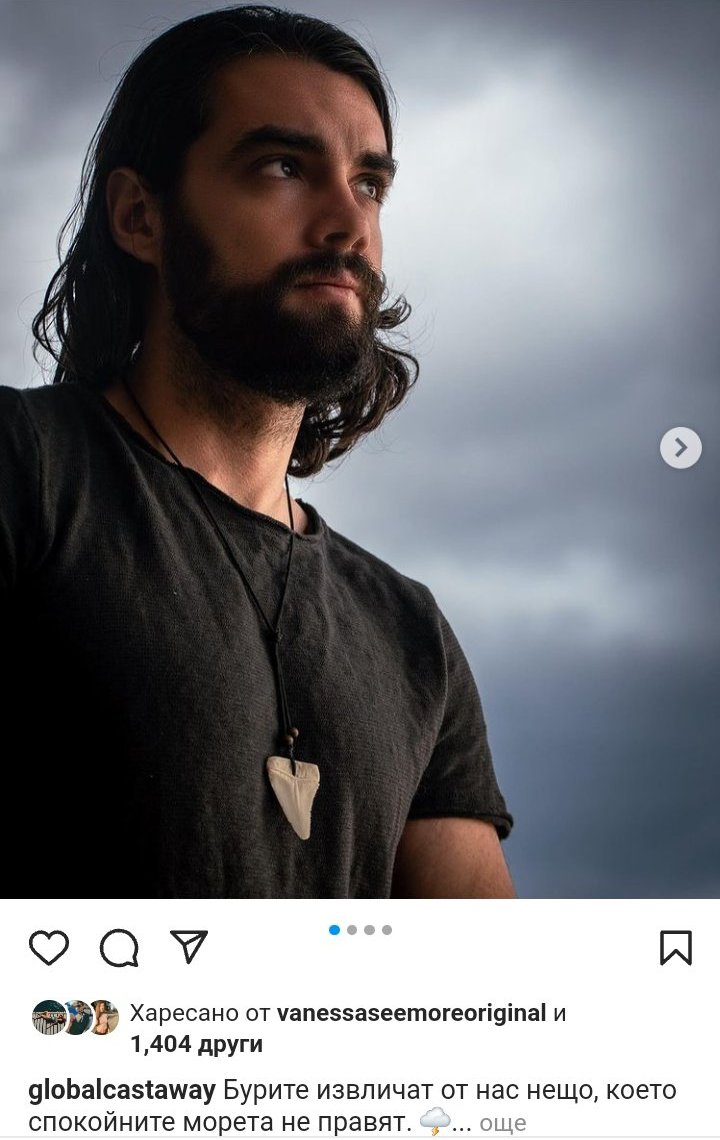
Task: Tap the carousel page indicator dots
Action: pyautogui.click(x=361, y=930)
